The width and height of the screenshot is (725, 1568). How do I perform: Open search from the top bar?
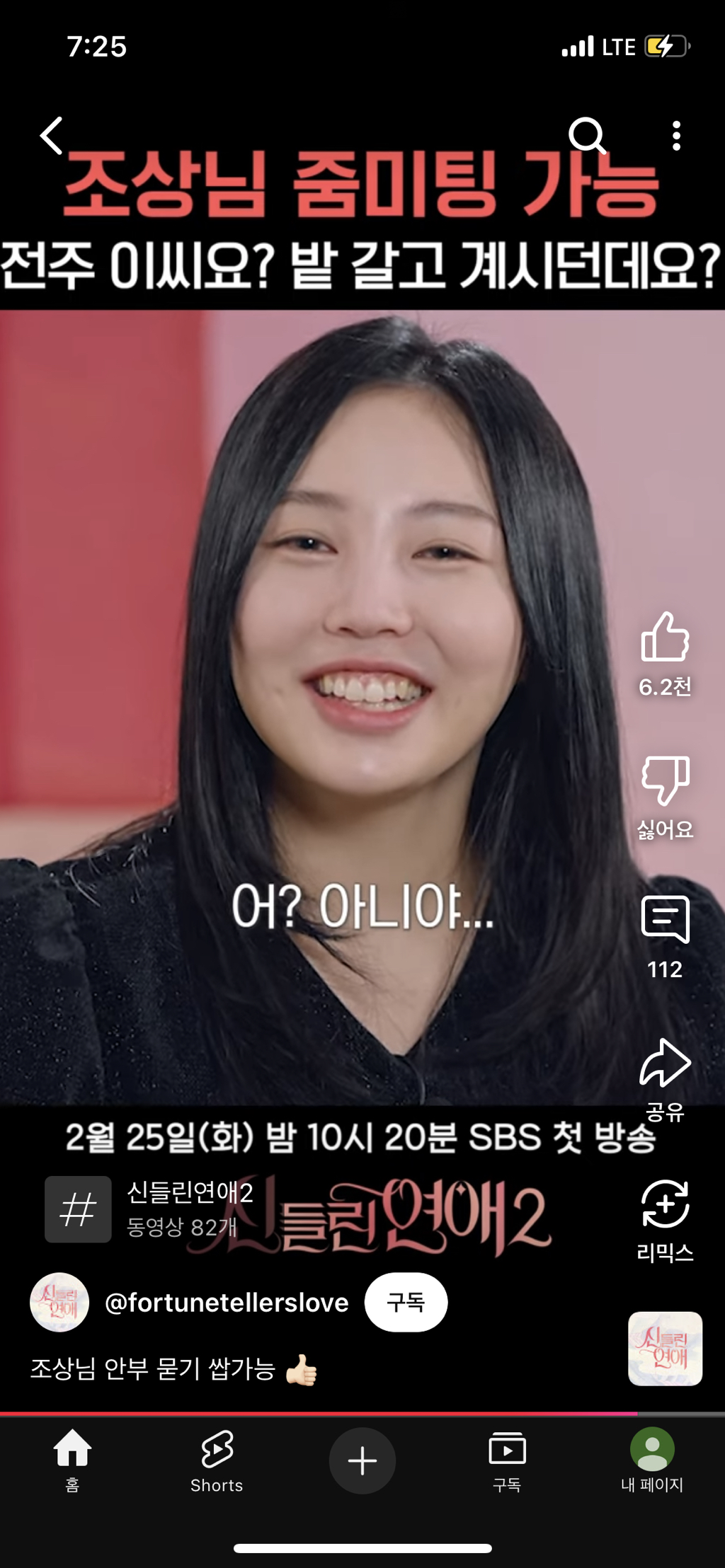click(x=587, y=135)
